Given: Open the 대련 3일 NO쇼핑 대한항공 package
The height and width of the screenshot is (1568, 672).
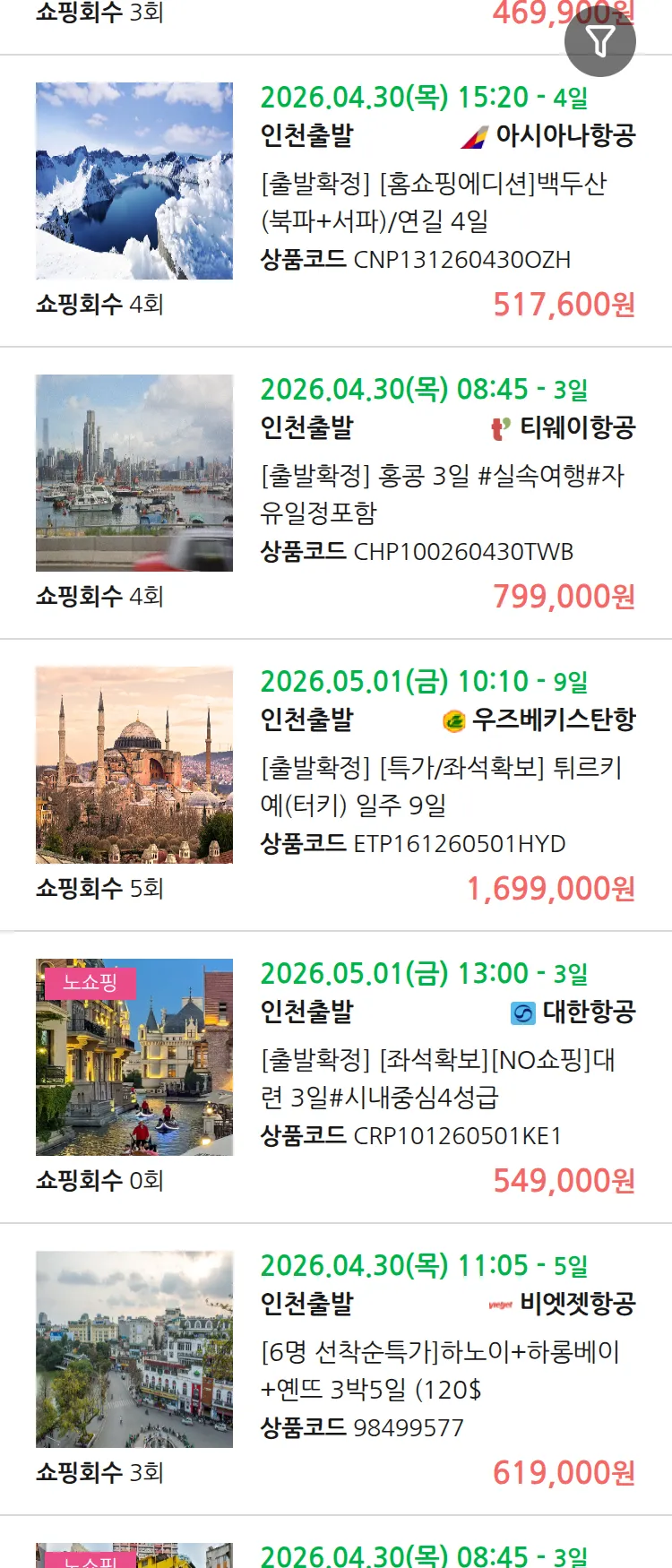Looking at the screenshot, I should click(437, 1078).
